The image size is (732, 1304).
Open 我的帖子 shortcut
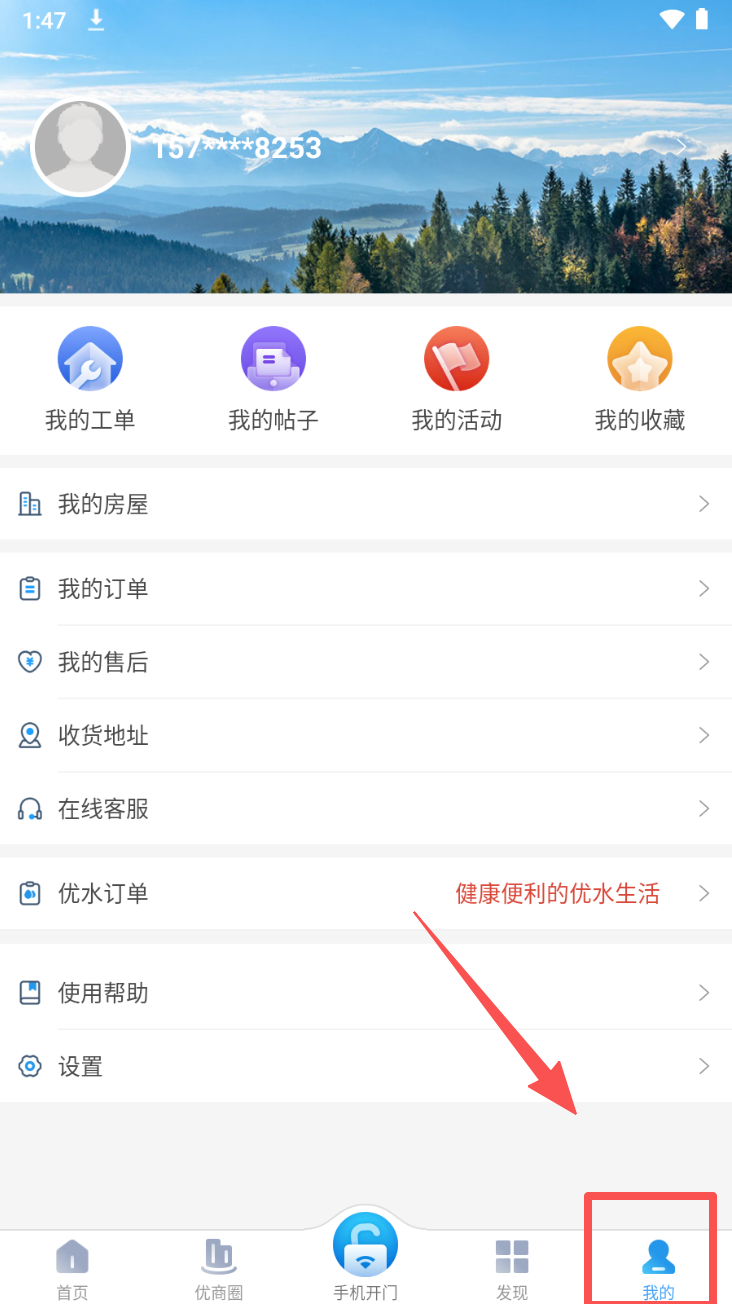(x=273, y=379)
